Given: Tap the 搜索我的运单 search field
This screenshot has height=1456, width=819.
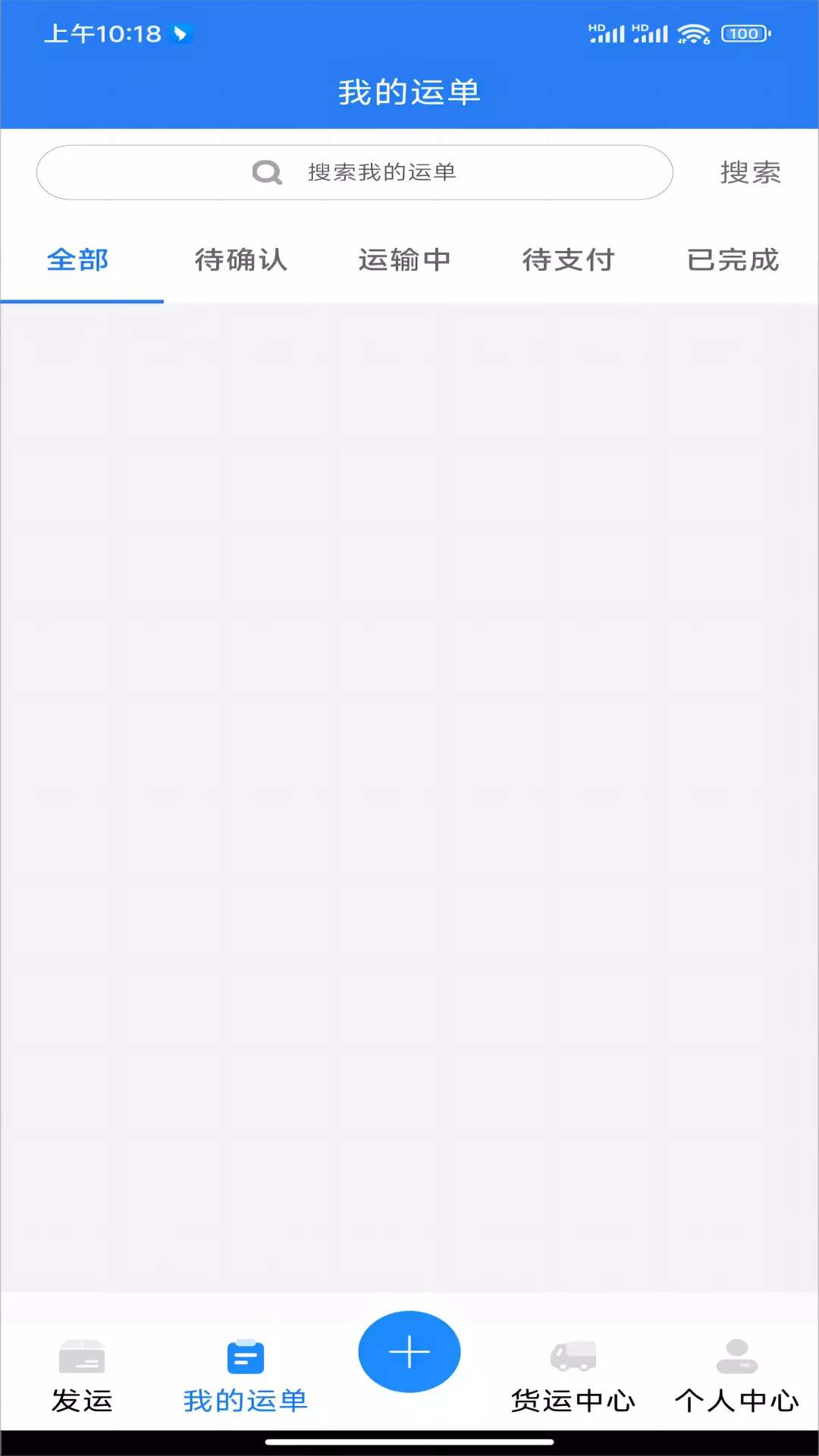Looking at the screenshot, I should pos(355,173).
